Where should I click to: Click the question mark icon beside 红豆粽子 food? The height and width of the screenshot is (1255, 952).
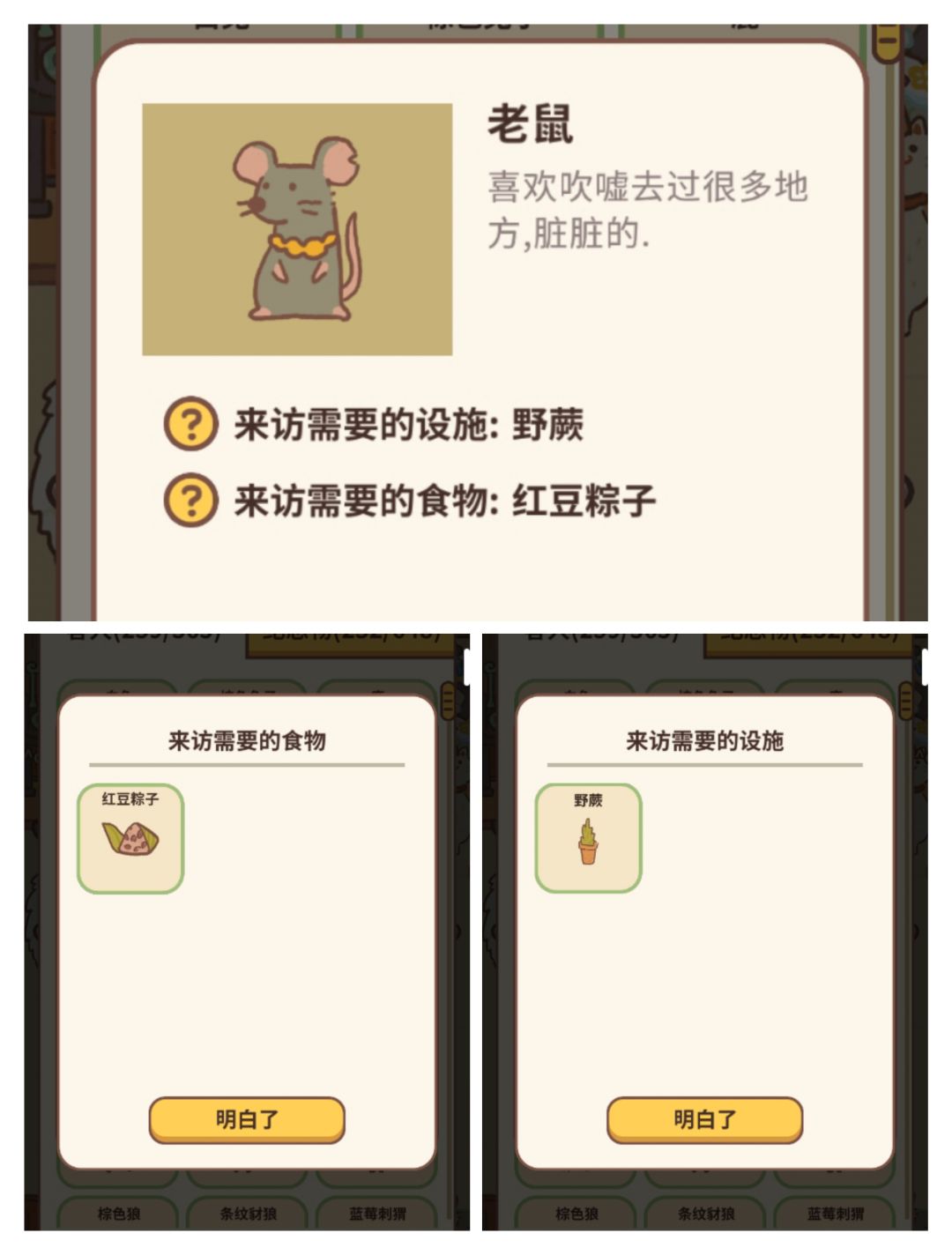[x=190, y=495]
